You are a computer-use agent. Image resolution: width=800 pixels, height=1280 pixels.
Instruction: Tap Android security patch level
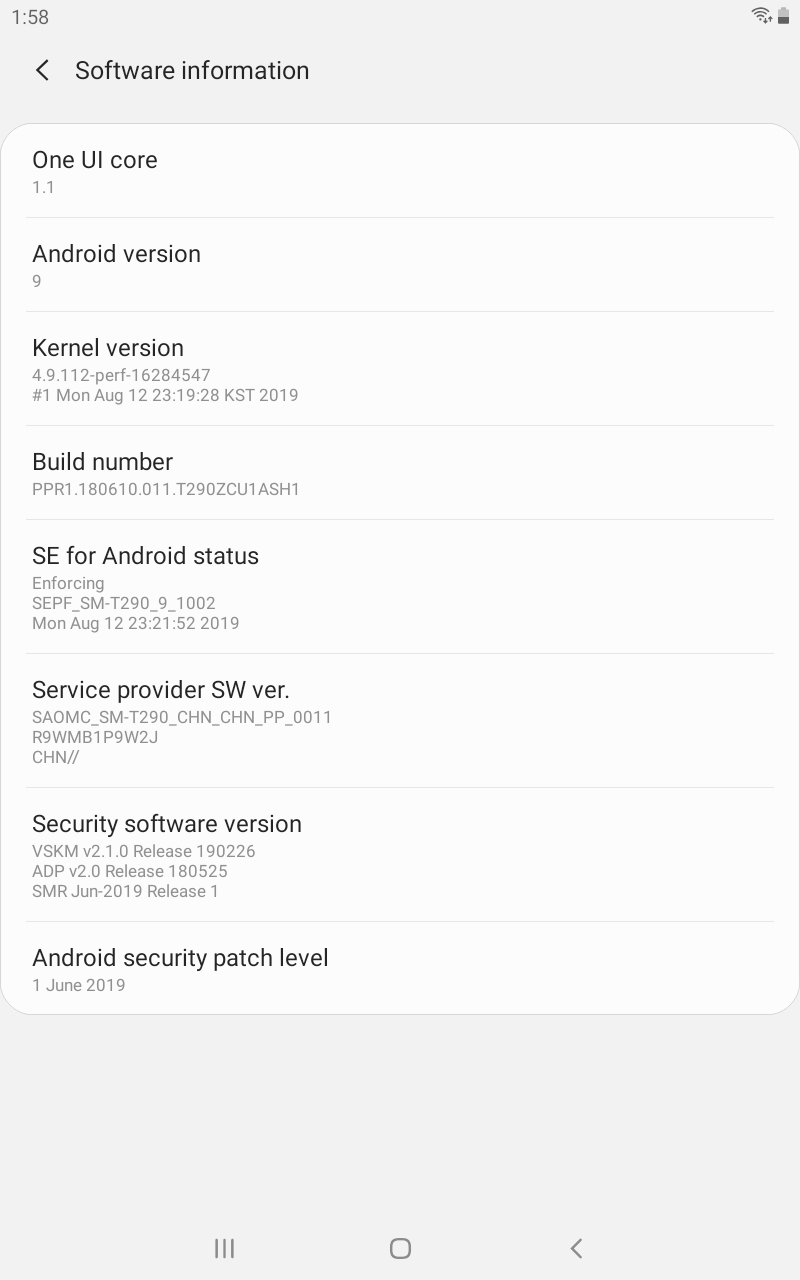(400, 968)
